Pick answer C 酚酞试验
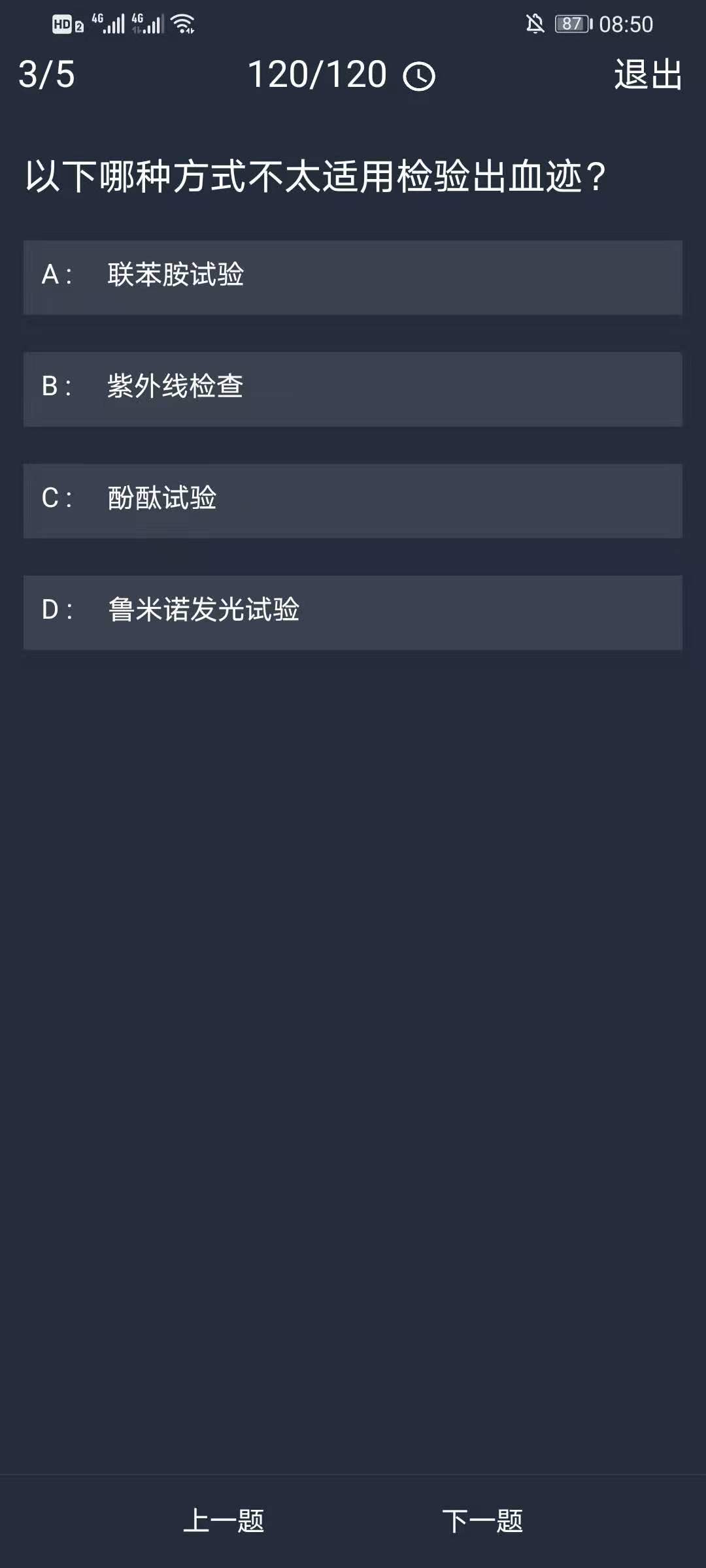 pos(353,500)
